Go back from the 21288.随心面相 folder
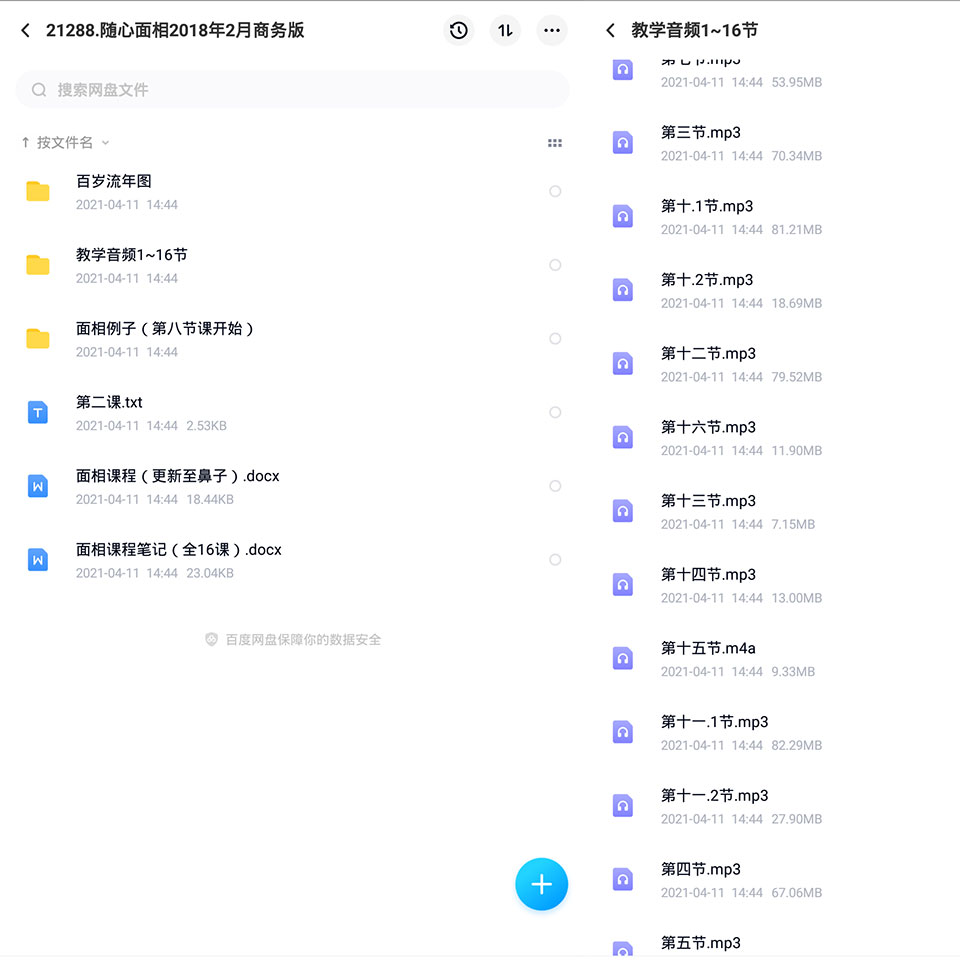 pyautogui.click(x=25, y=30)
